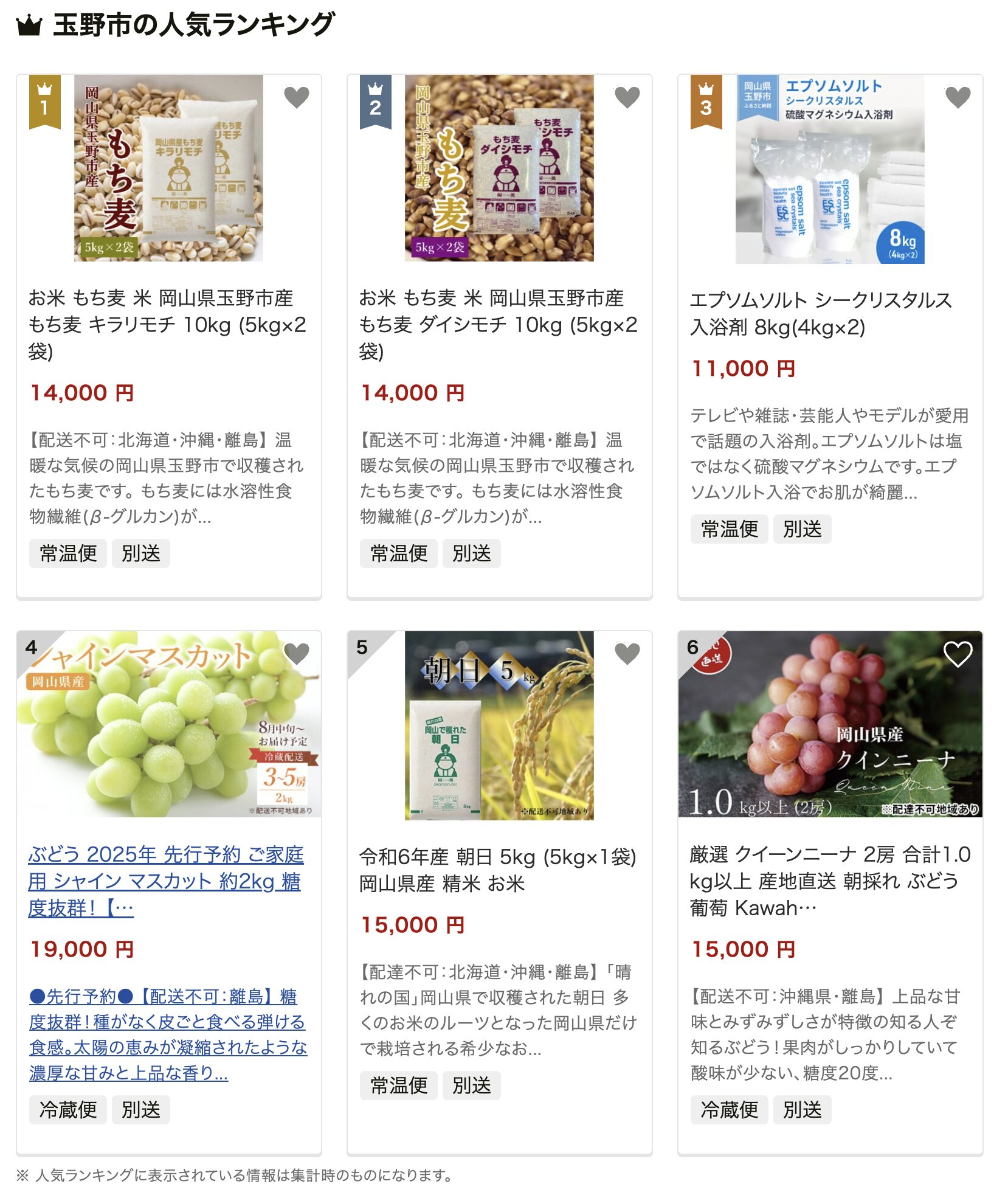The width and height of the screenshot is (1008, 1198).
Task: Favorite the キラリモチ もち麦 item
Action: point(297,97)
